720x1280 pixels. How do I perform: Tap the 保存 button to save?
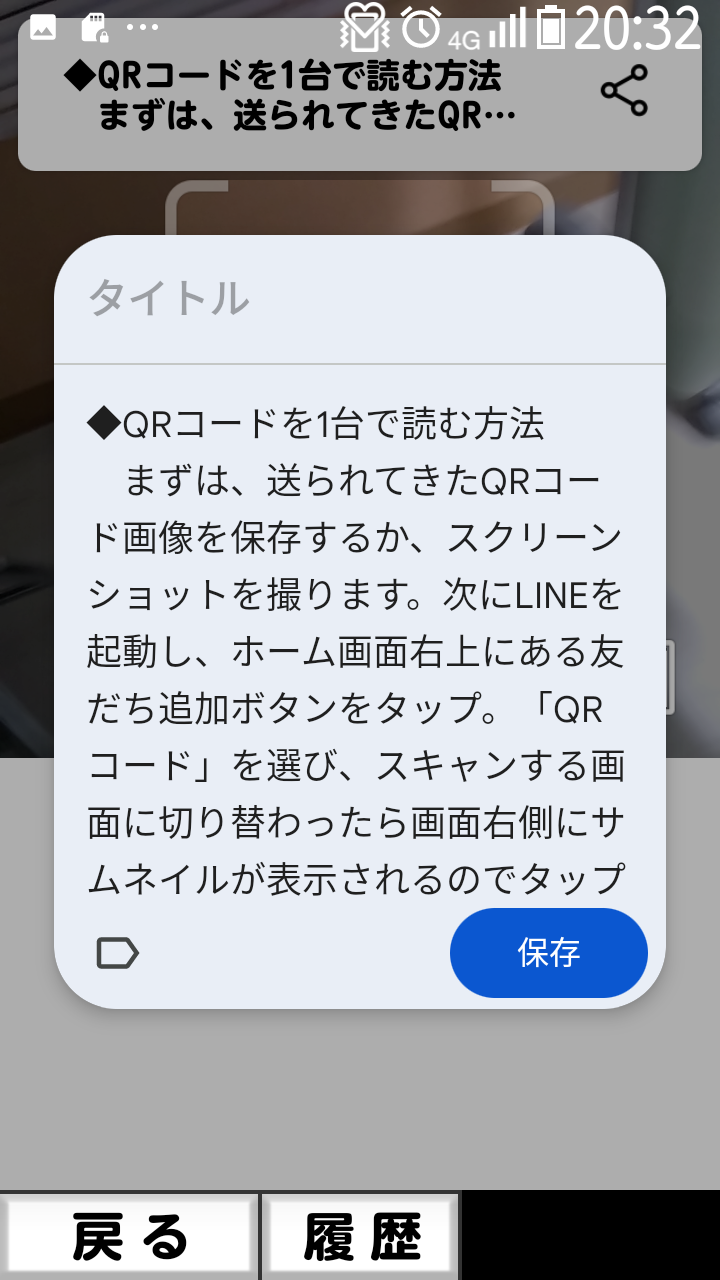pos(548,953)
